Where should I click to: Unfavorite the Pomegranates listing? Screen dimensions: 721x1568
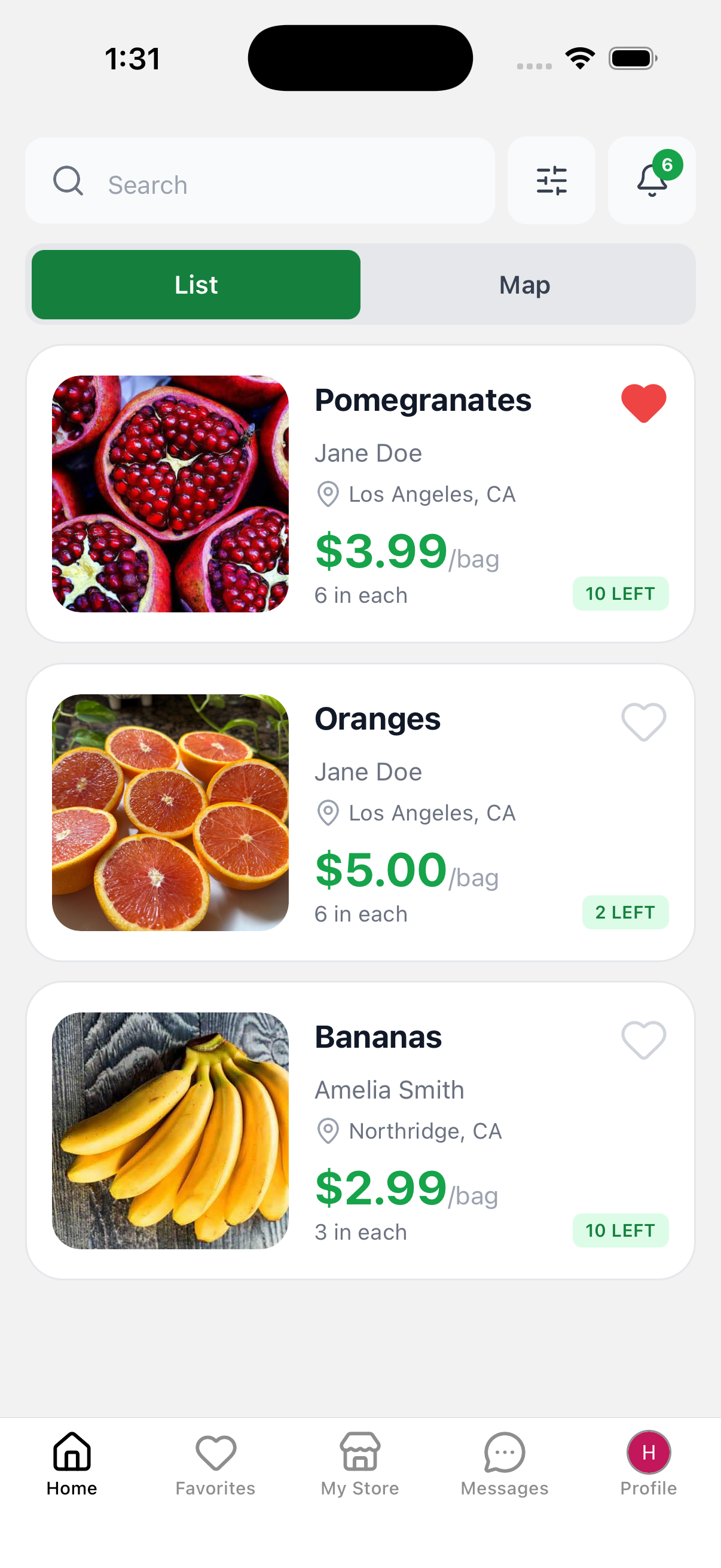point(643,404)
